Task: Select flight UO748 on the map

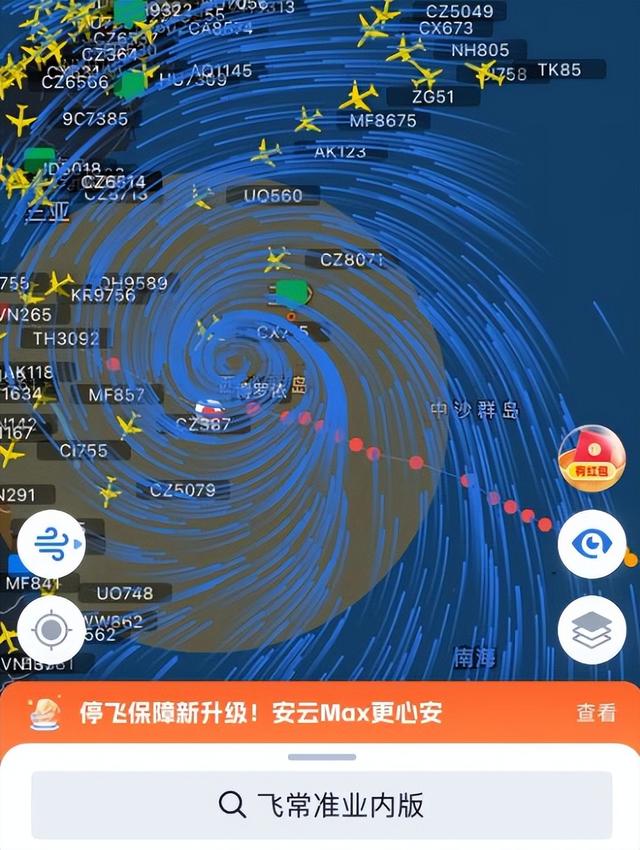Action: click(125, 593)
